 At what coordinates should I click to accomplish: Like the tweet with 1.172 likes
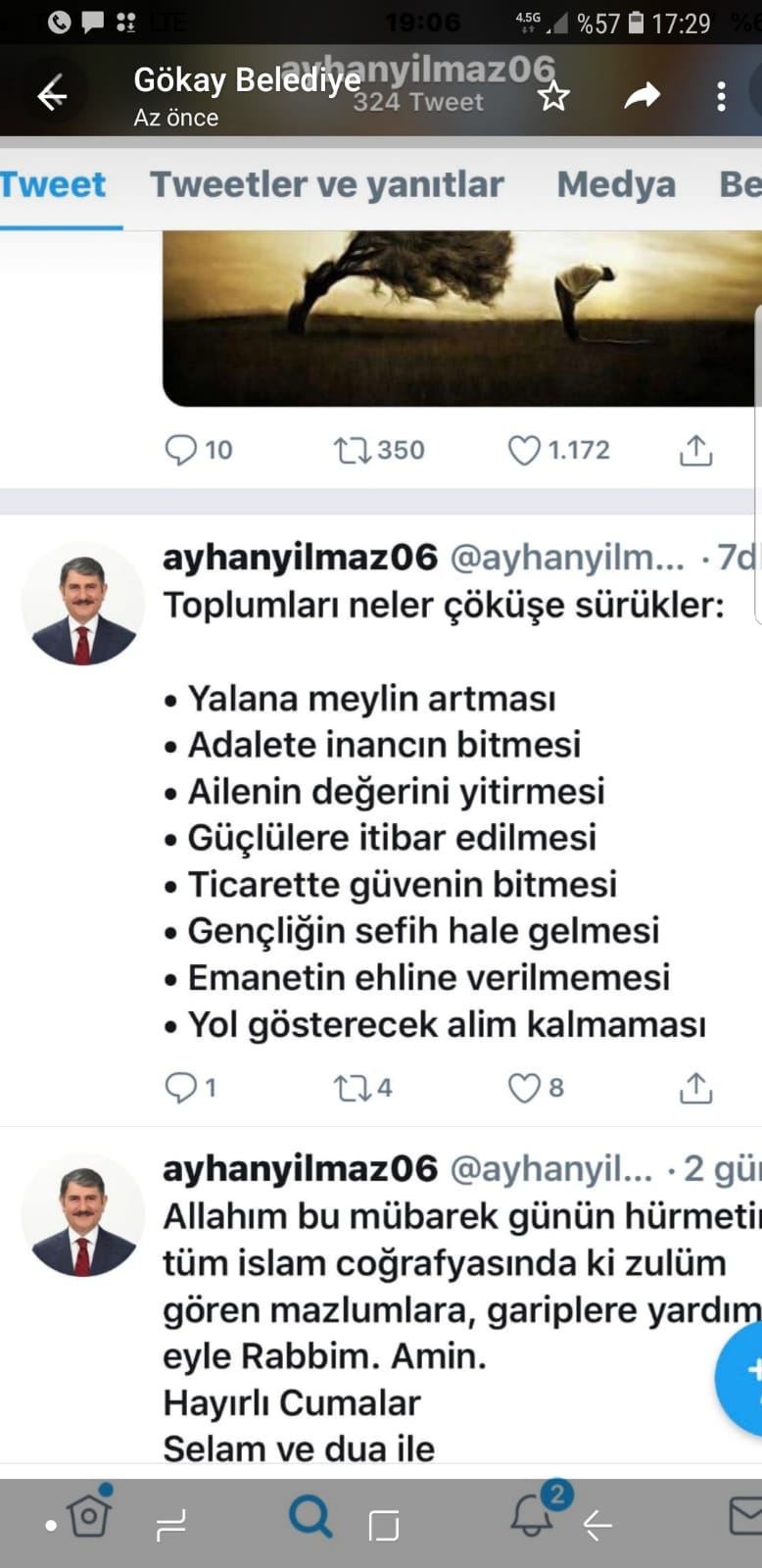(524, 450)
